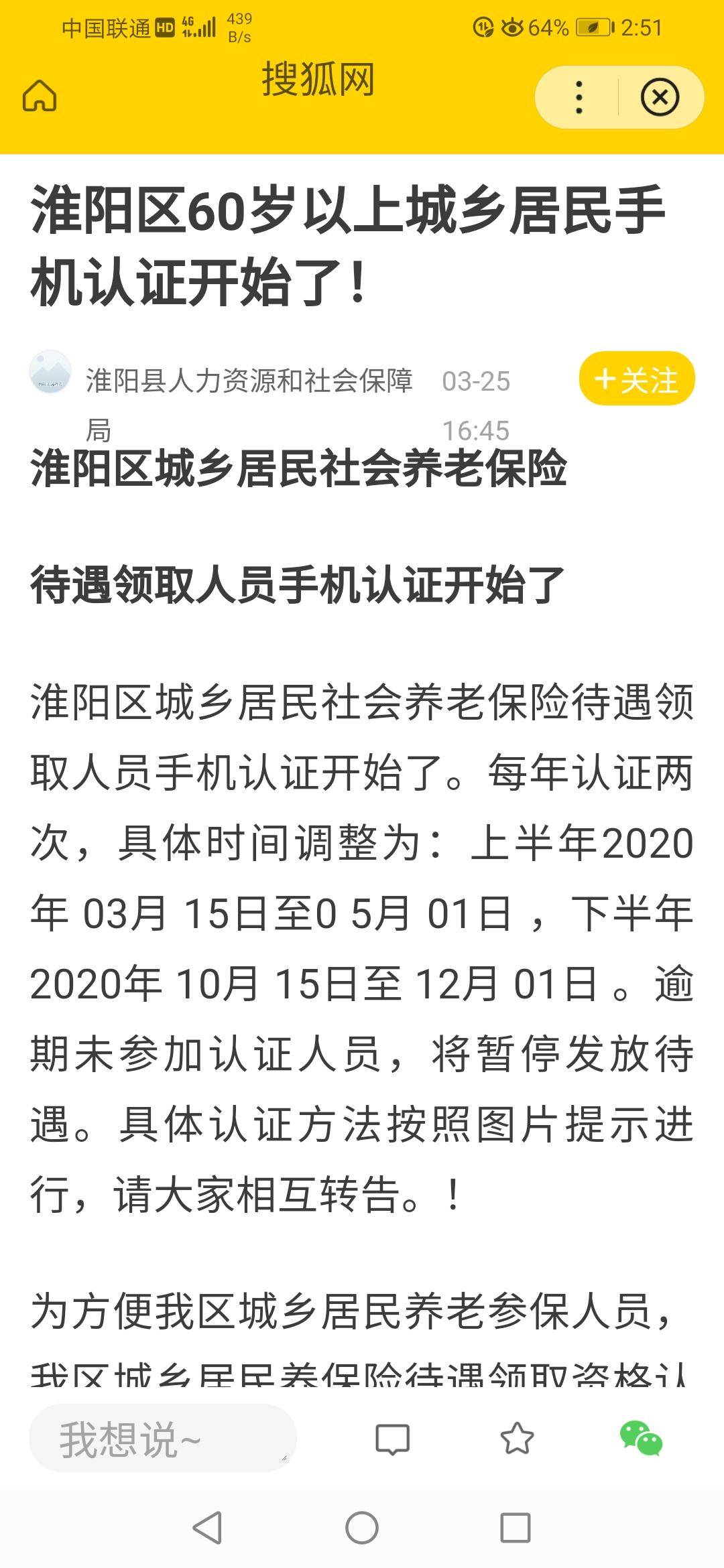Tap the 我想说 comment input box
This screenshot has width=724, height=1568.
(162, 1439)
